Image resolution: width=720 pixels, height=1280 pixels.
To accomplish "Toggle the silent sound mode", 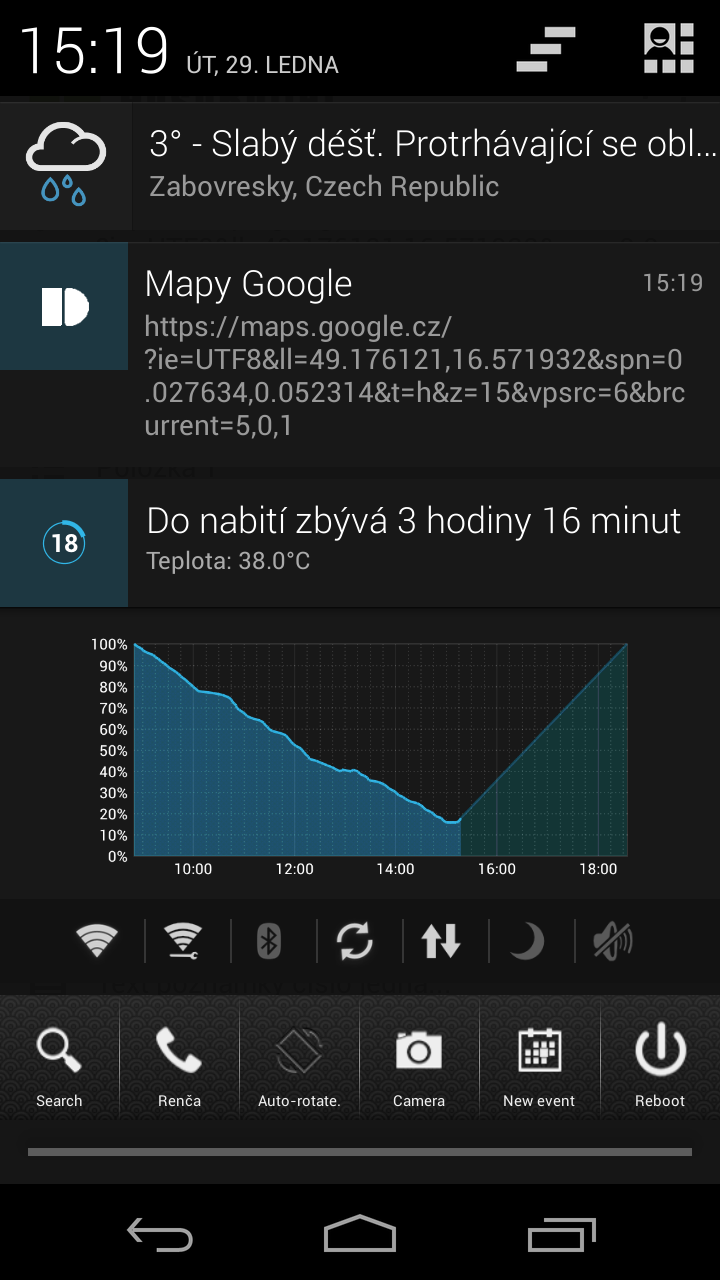I will [613, 941].
